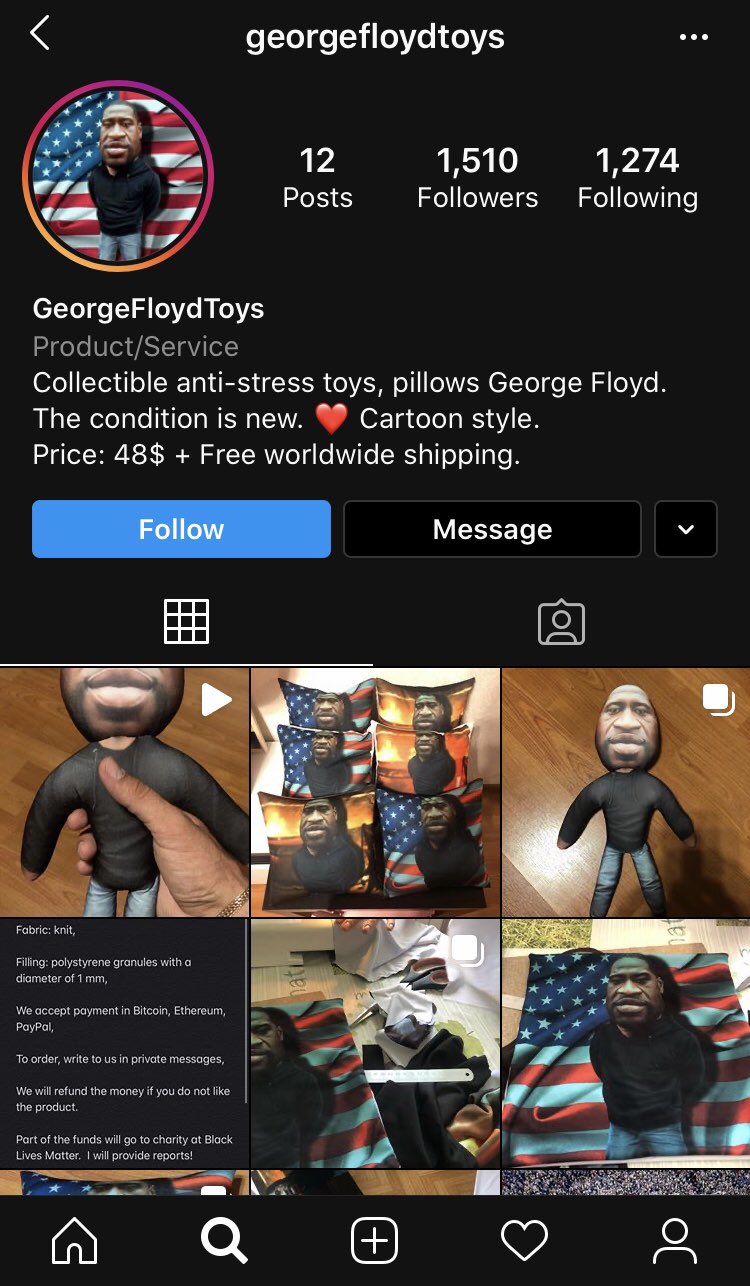This screenshot has height=1286, width=750.
Task: Open the 1,274 Following list
Action: (637, 177)
